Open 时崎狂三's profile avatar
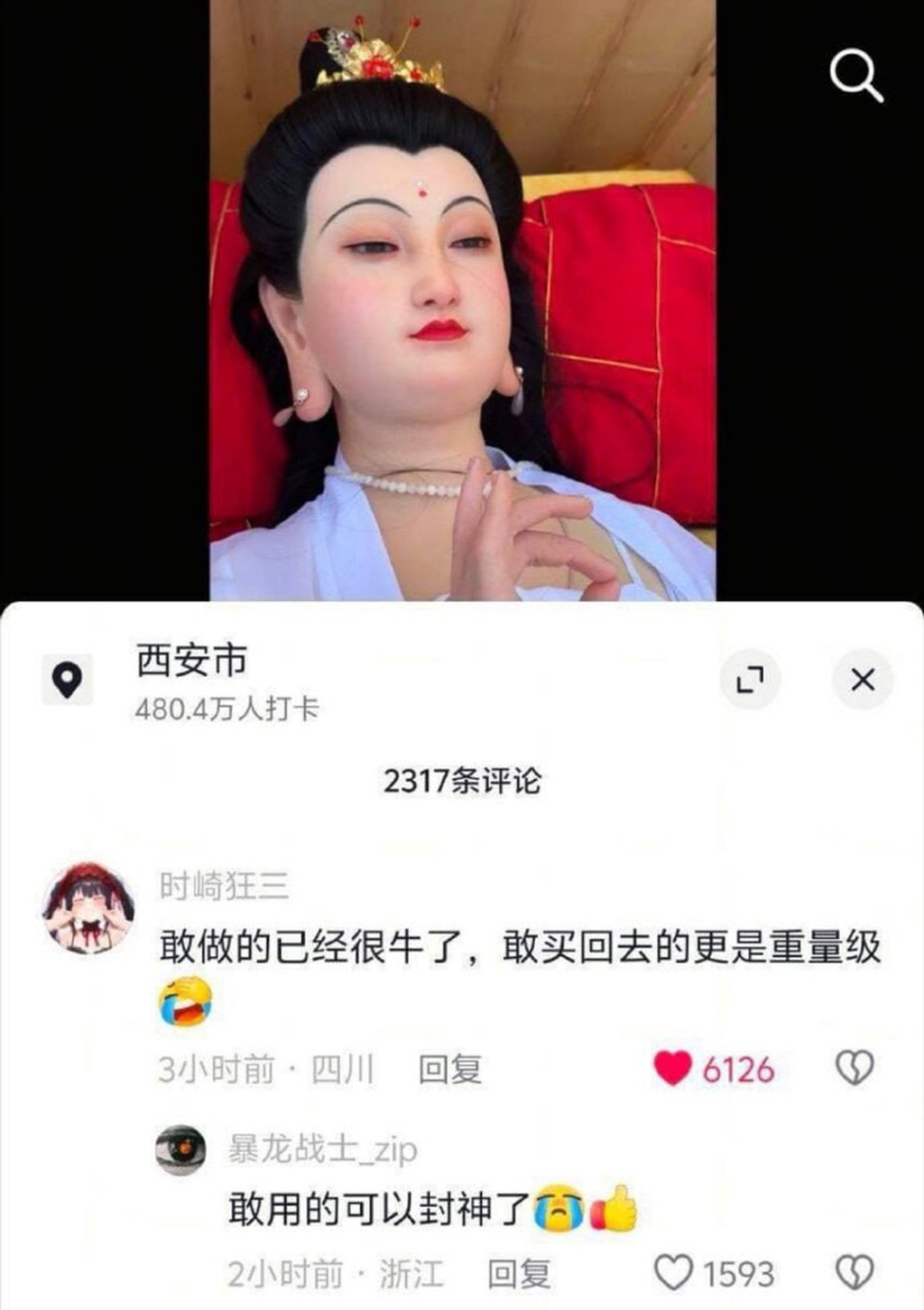 coord(88,906)
